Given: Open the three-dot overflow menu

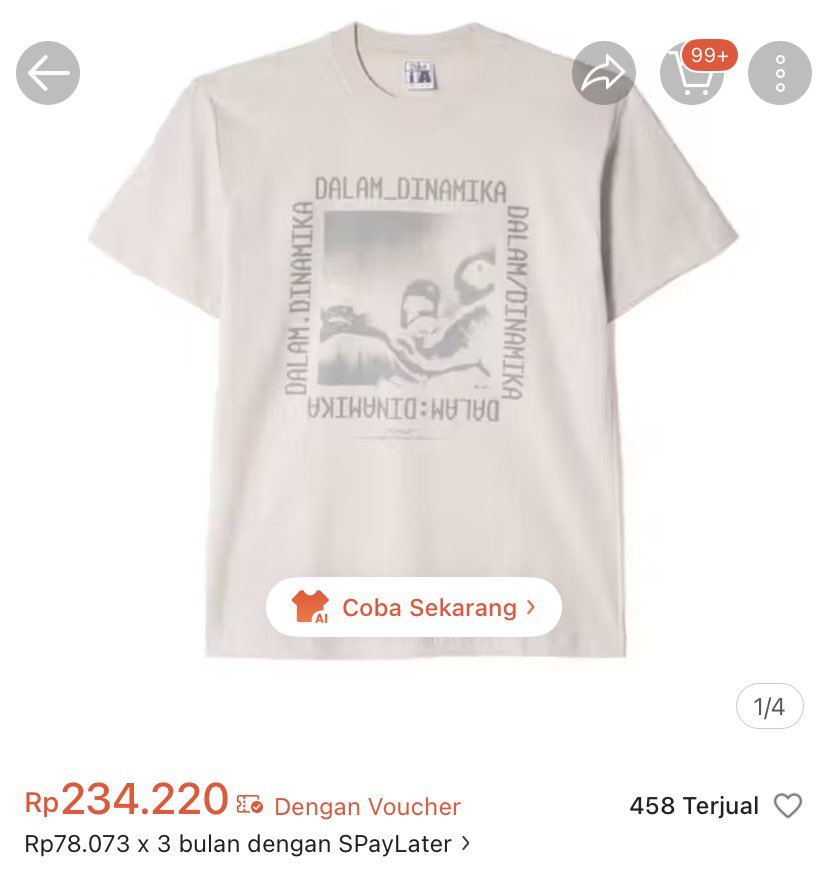Looking at the screenshot, I should tap(781, 73).
